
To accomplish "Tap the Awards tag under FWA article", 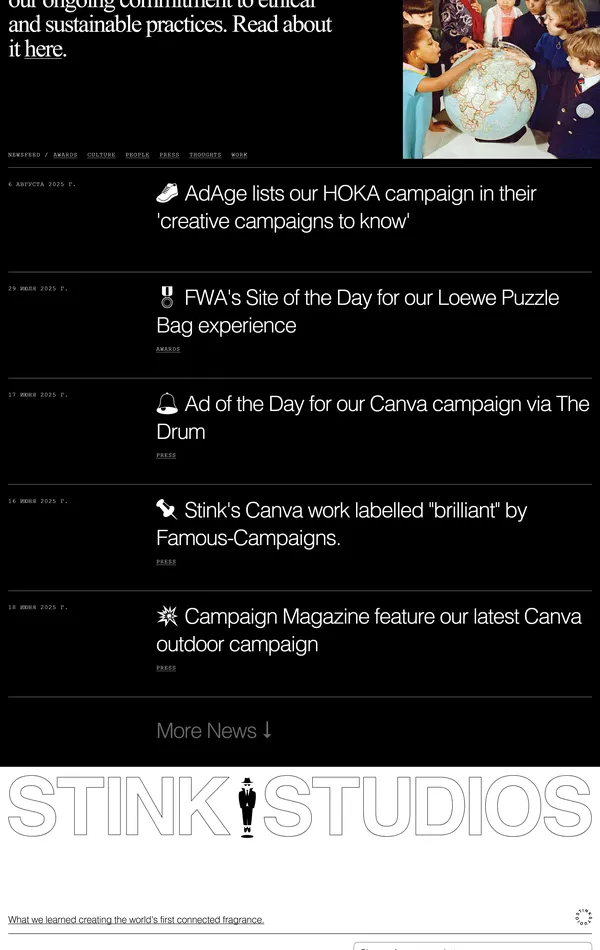I will click(168, 349).
